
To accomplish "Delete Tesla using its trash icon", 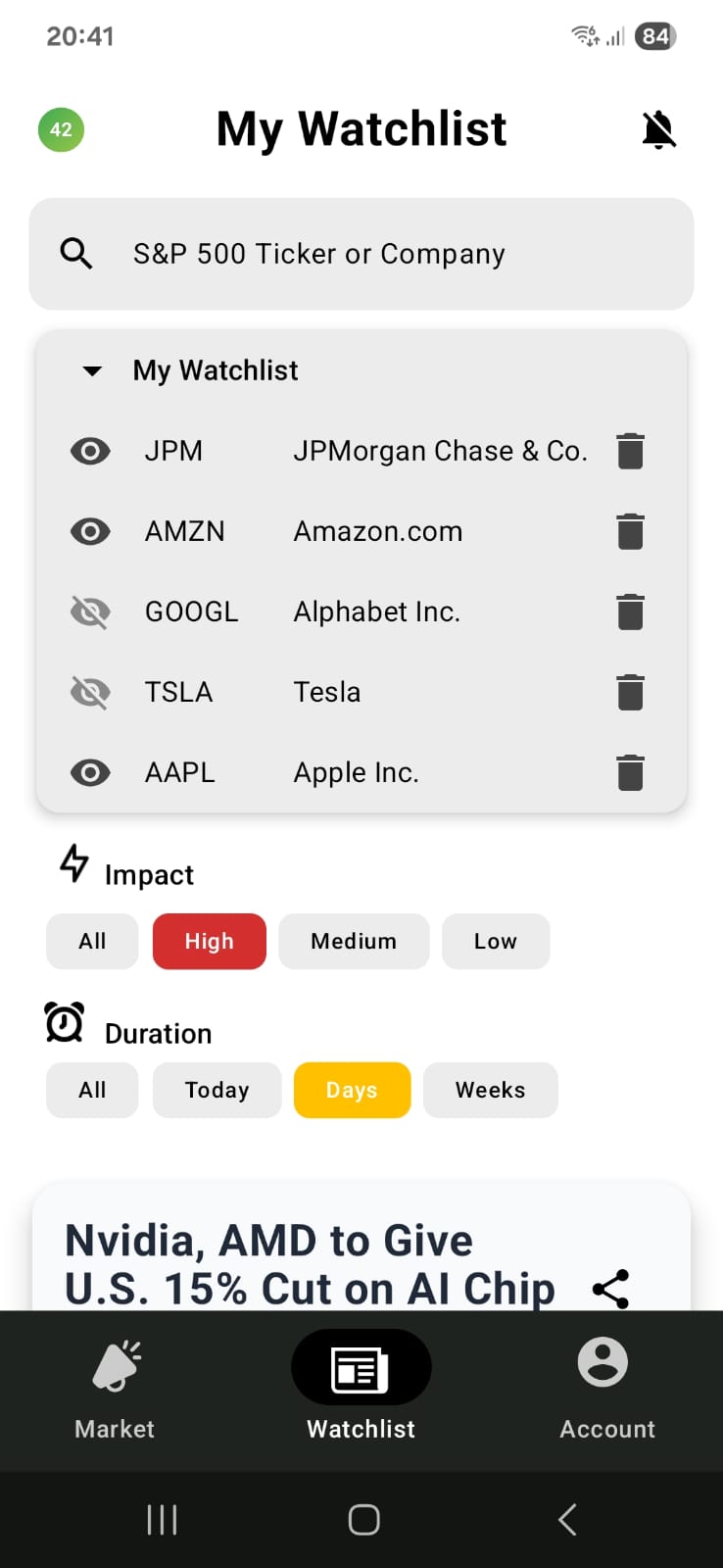I will (x=630, y=691).
